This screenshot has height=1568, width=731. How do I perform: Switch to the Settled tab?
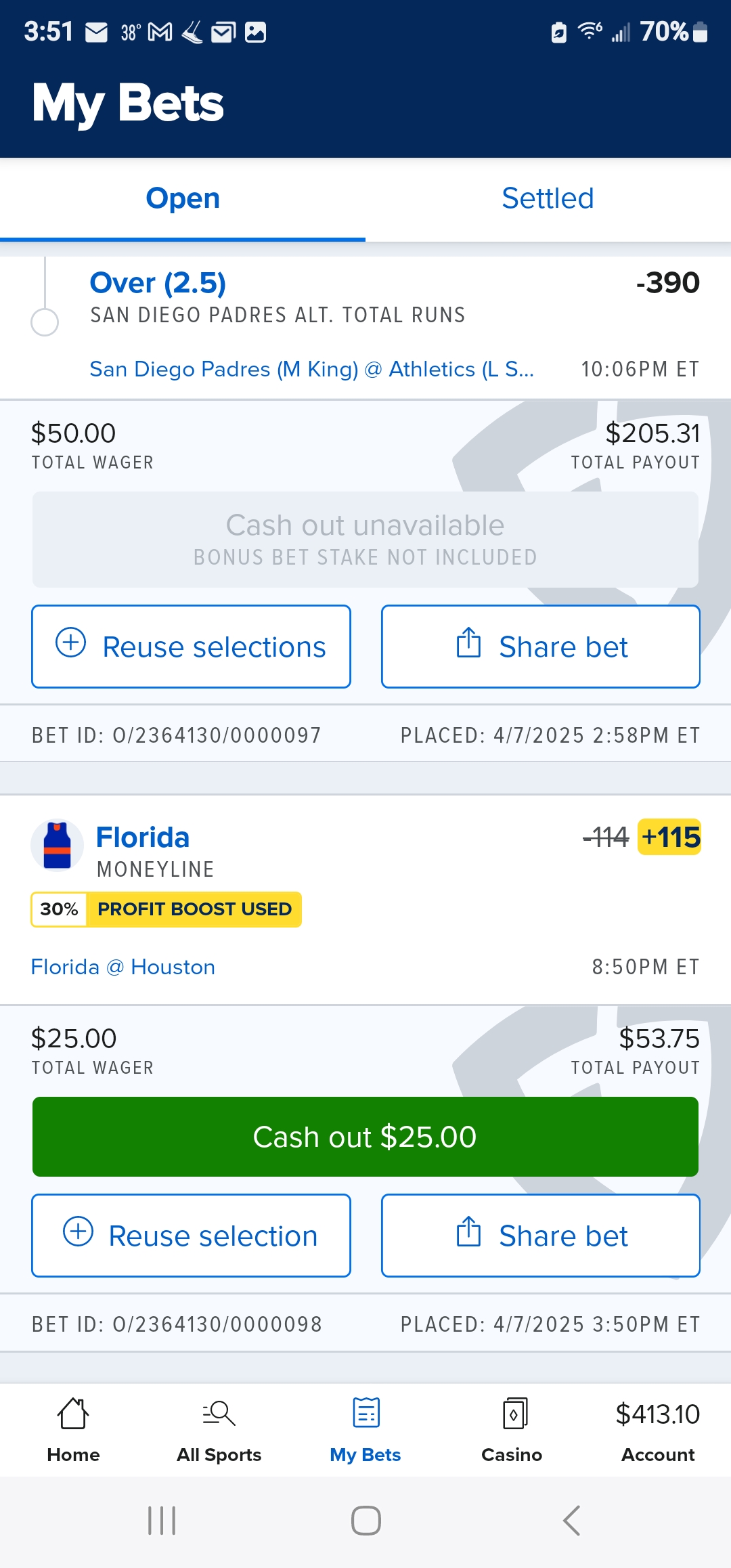click(x=548, y=199)
